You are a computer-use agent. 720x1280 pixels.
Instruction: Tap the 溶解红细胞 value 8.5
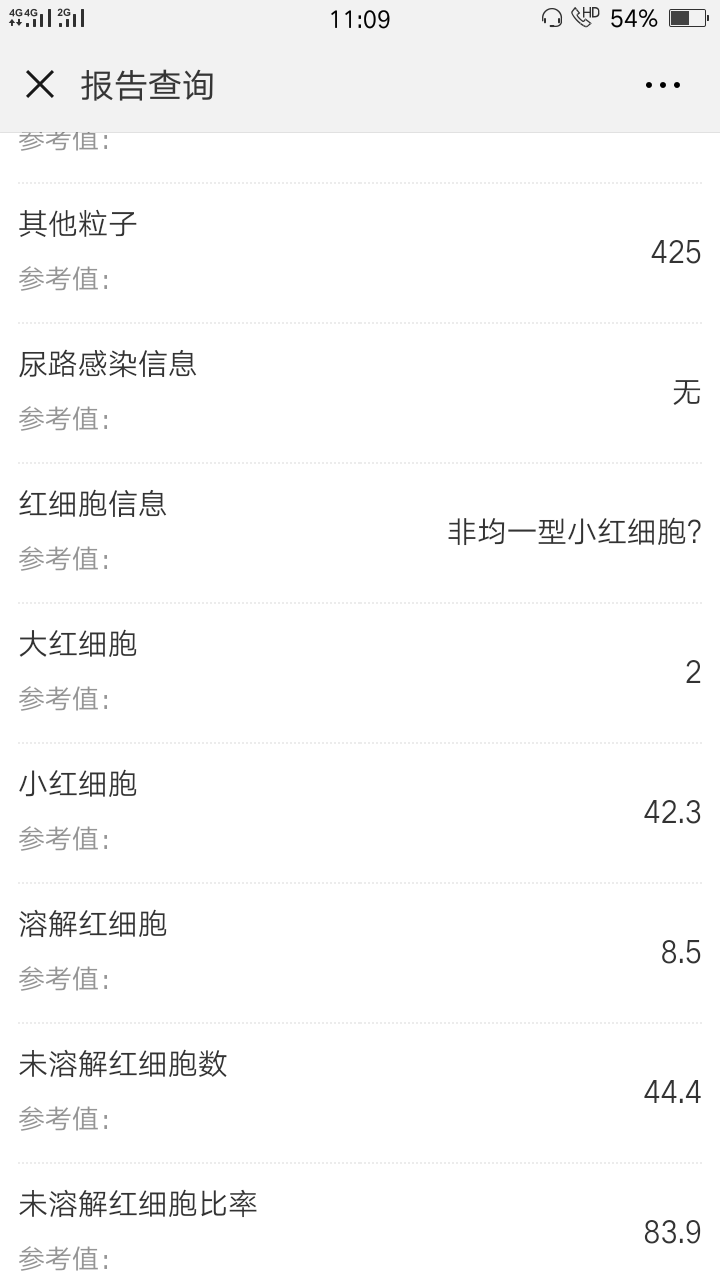tap(682, 953)
